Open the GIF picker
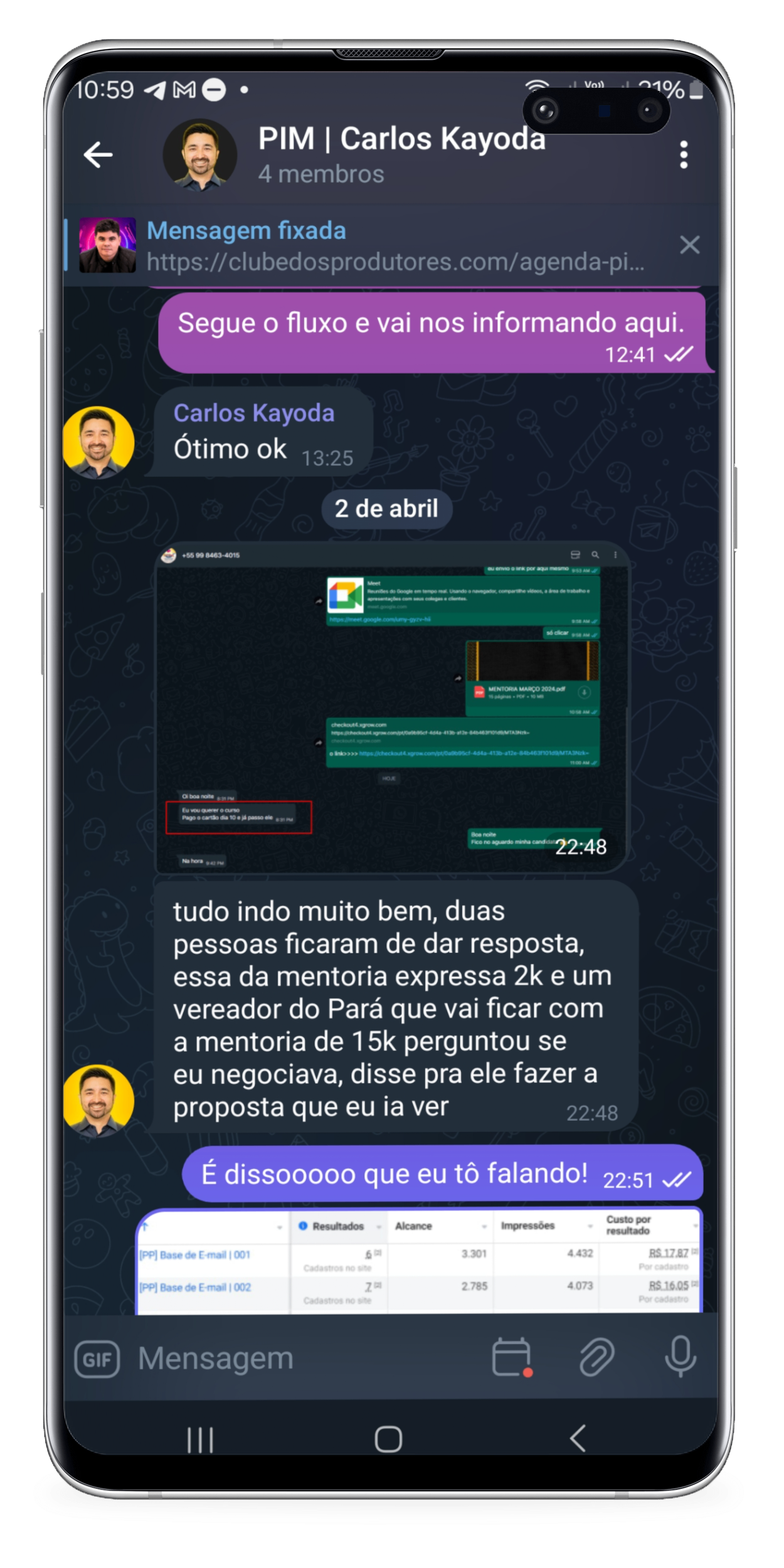The width and height of the screenshot is (784, 1568). 97,1359
